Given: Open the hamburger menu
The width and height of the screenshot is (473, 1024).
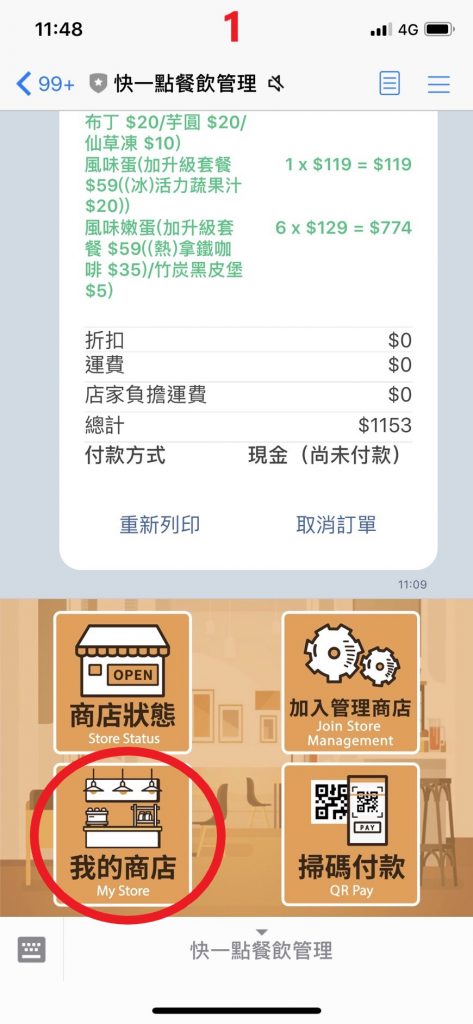Looking at the screenshot, I should point(438,84).
